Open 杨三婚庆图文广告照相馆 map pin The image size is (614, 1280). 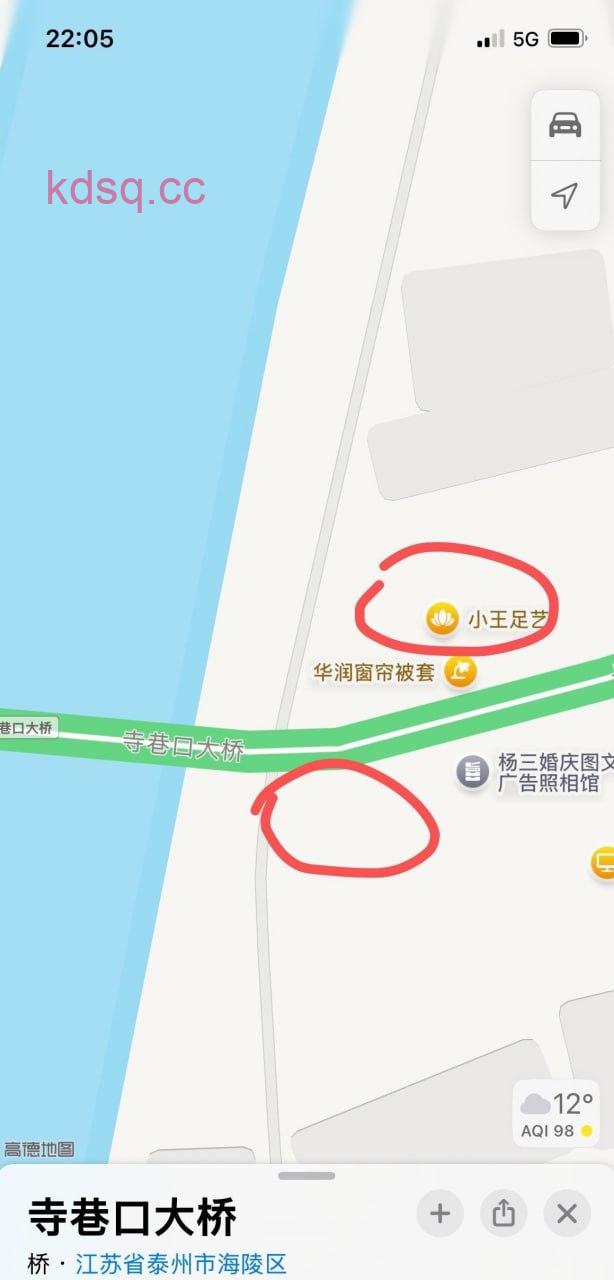tap(472, 772)
